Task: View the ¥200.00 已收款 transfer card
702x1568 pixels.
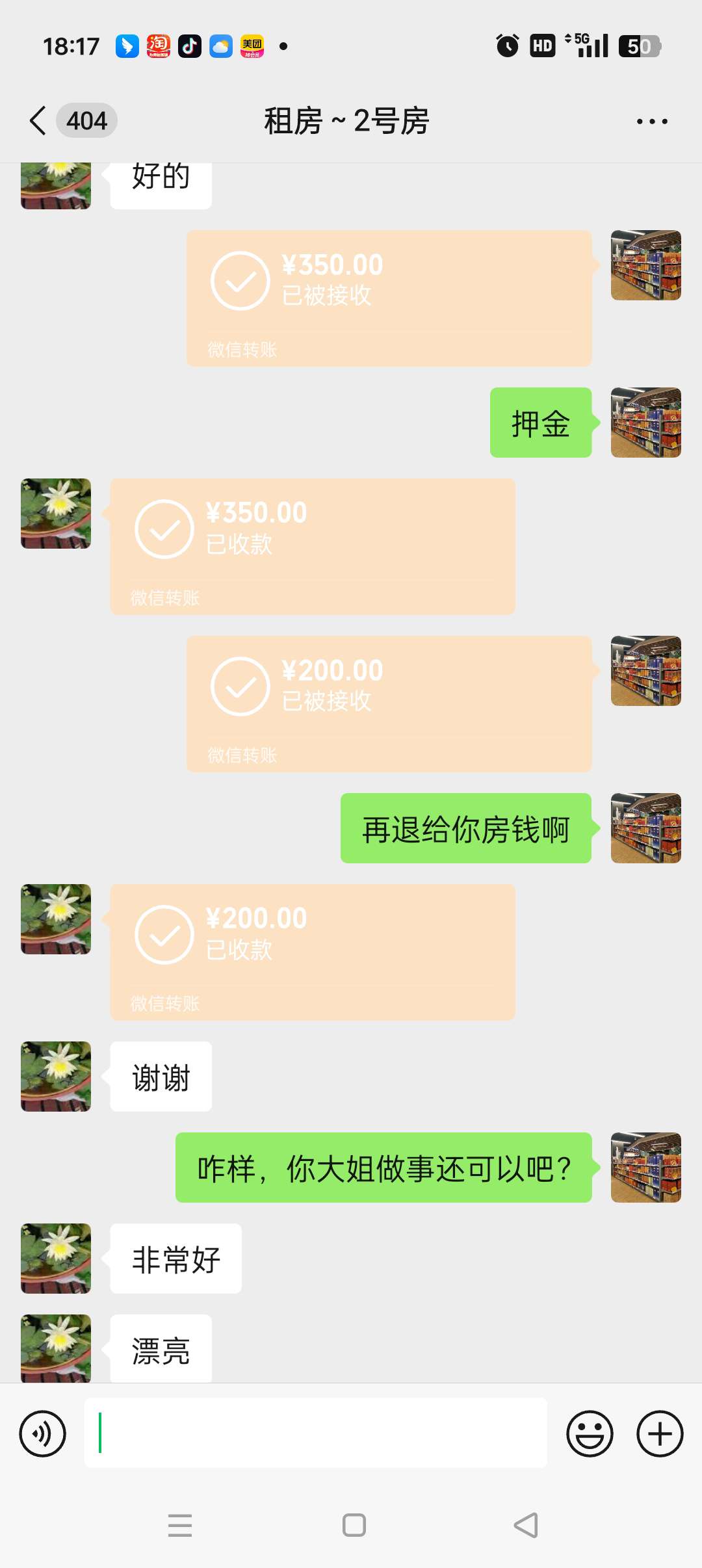Action: click(x=312, y=952)
